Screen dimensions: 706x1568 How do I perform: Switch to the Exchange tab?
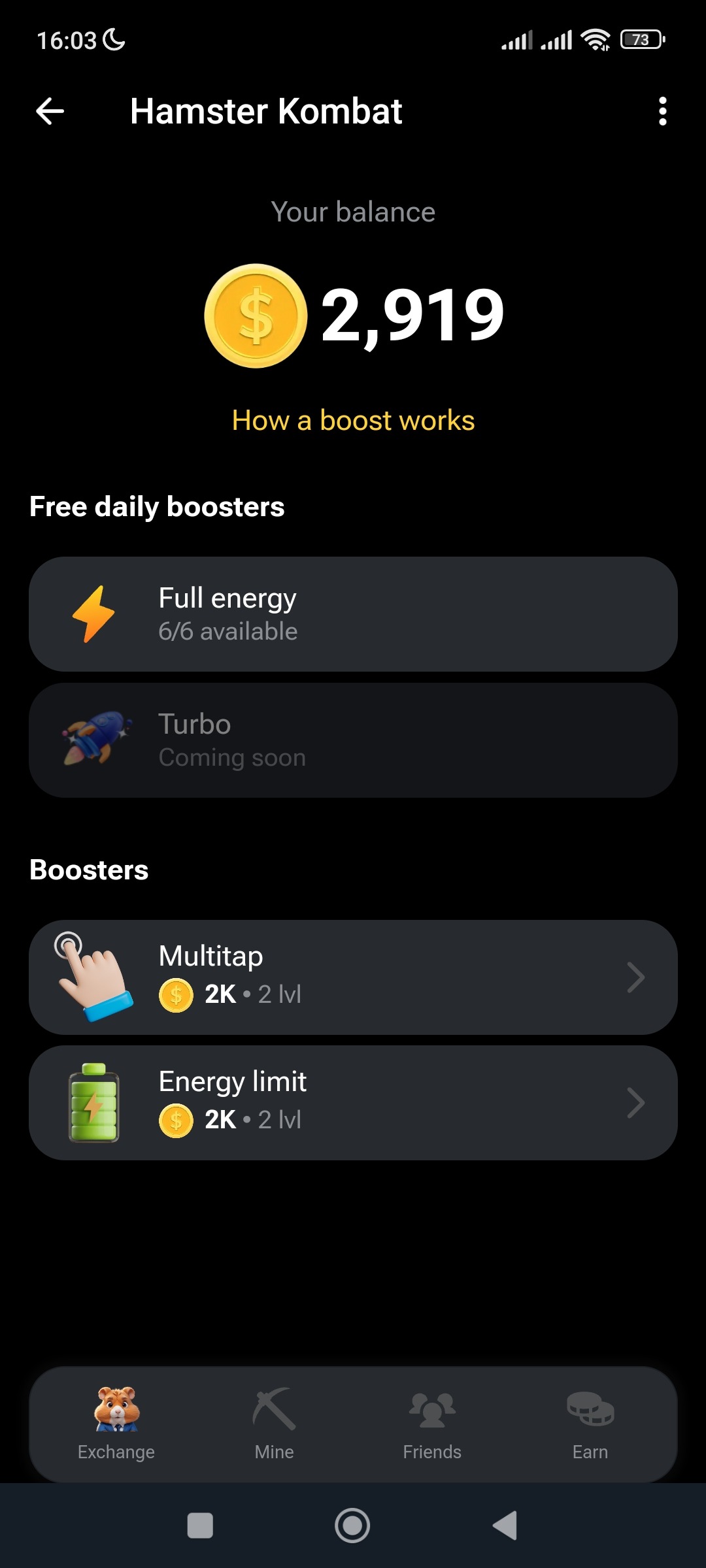(116, 1424)
